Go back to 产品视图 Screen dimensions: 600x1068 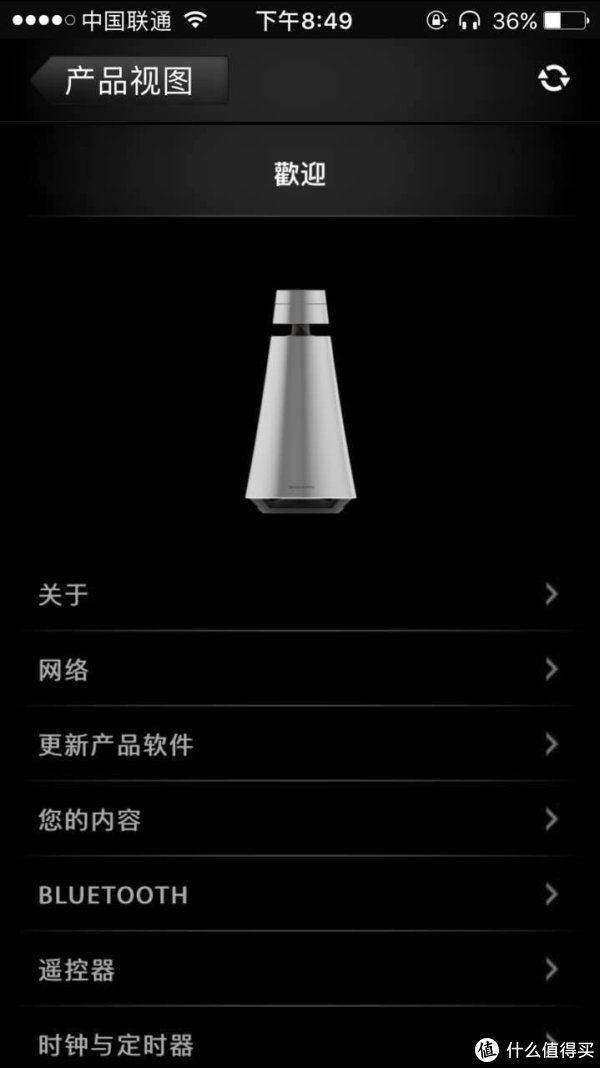pyautogui.click(x=128, y=81)
